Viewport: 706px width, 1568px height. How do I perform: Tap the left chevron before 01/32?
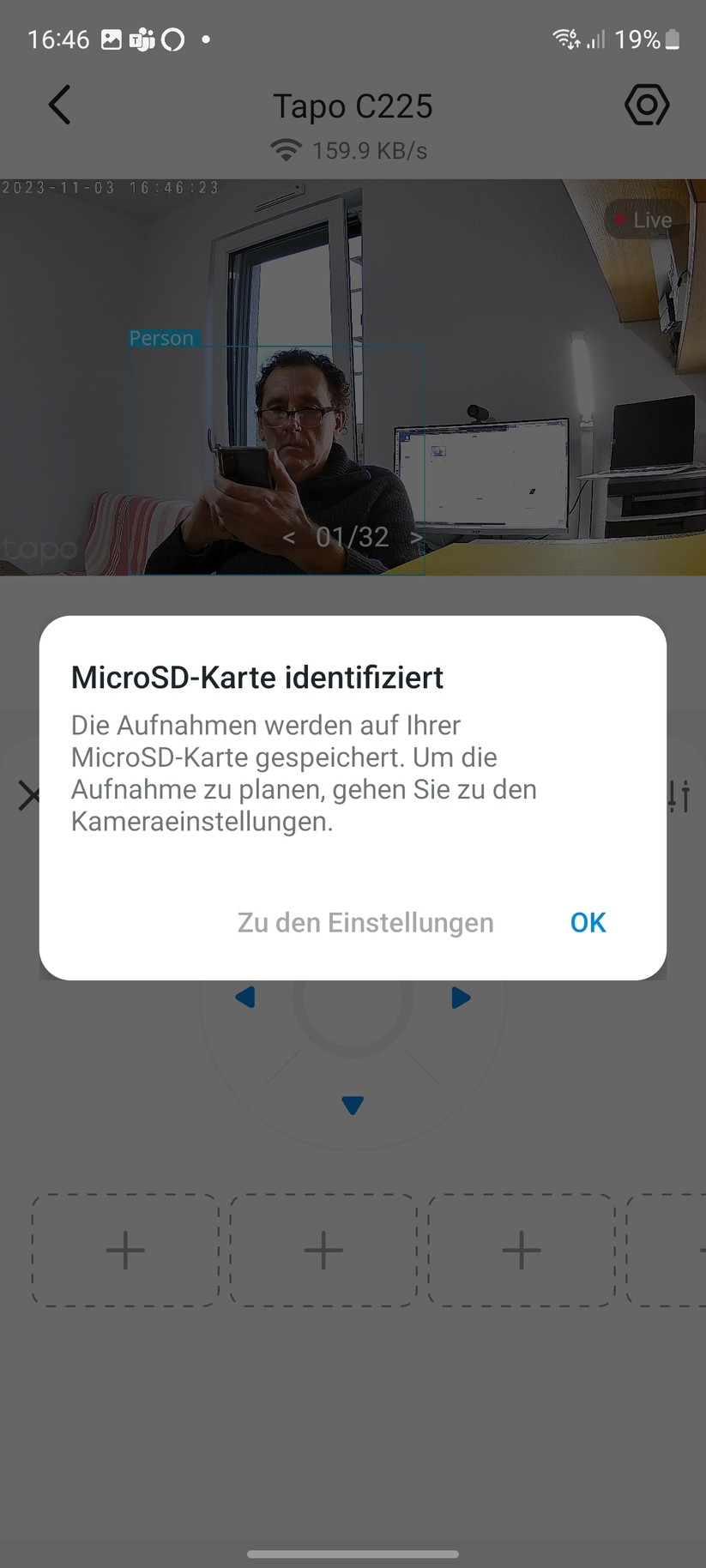pyautogui.click(x=290, y=537)
